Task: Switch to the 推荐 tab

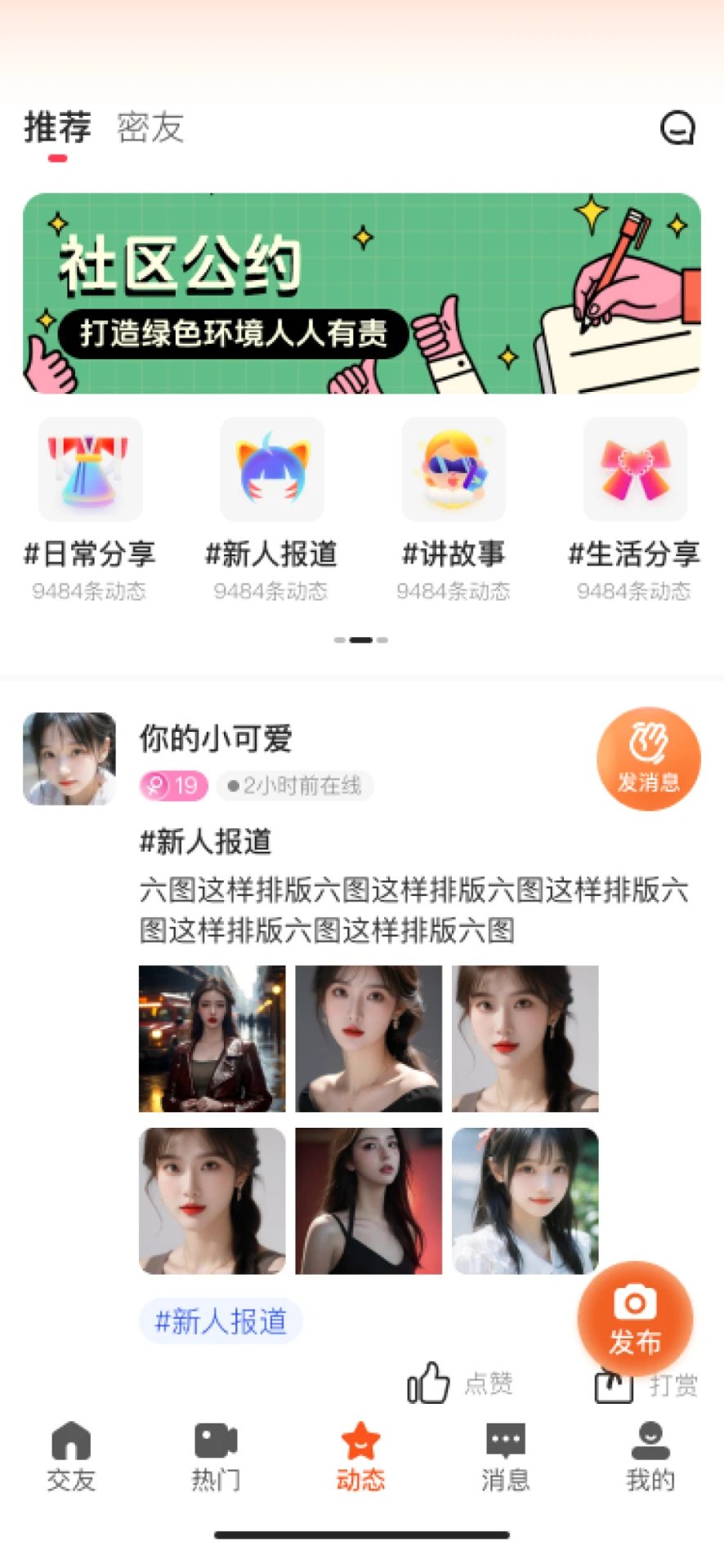Action: click(x=56, y=128)
